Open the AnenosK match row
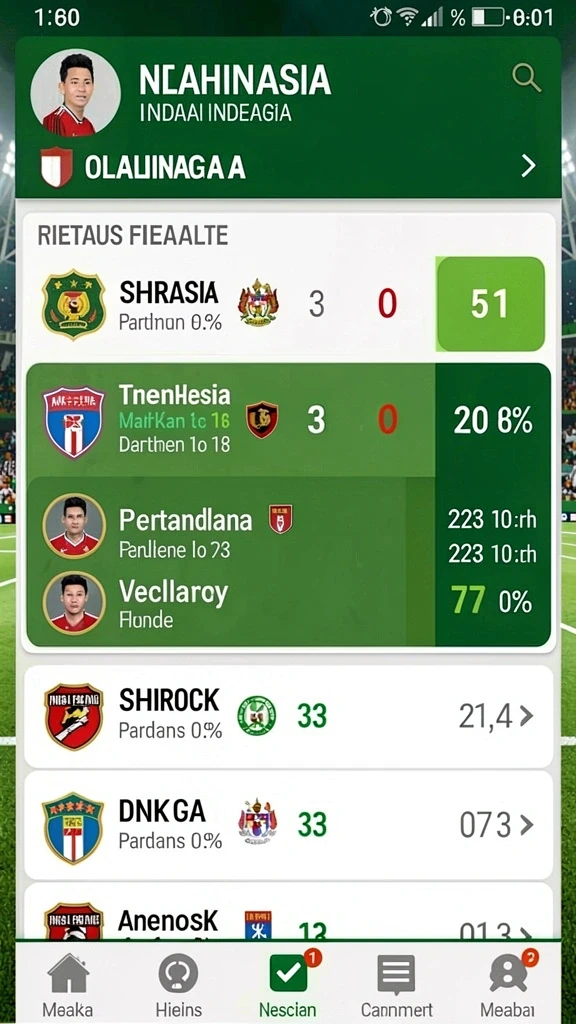Viewport: 576px width, 1024px height. 288,913
